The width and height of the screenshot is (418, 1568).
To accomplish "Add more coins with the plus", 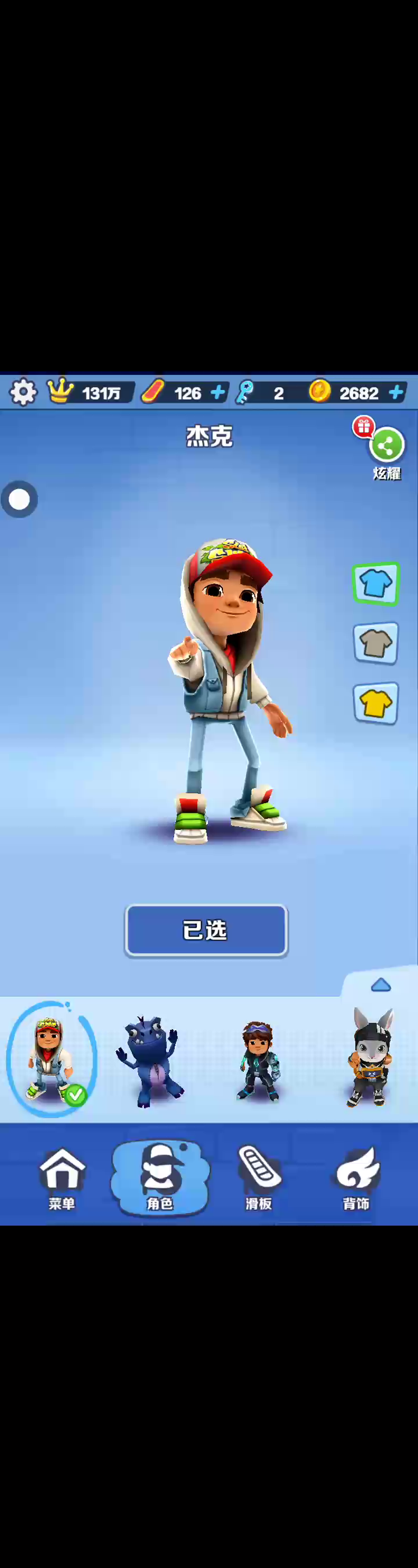I will (396, 393).
